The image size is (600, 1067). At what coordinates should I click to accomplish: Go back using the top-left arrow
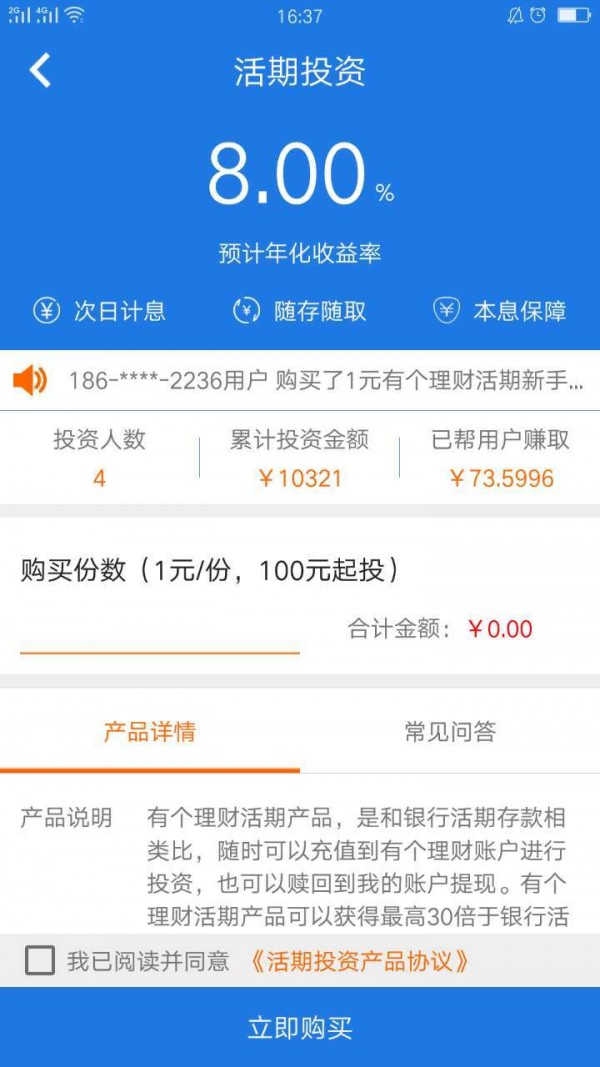pos(40,71)
